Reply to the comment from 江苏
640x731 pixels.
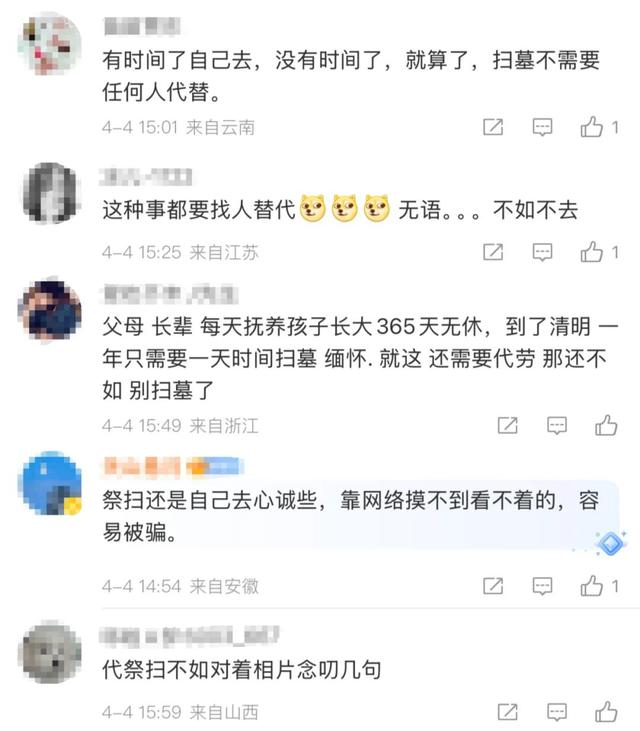tap(542, 252)
